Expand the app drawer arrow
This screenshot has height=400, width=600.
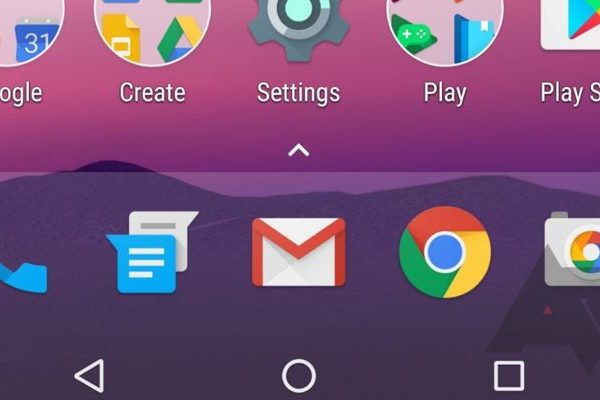pyautogui.click(x=298, y=151)
